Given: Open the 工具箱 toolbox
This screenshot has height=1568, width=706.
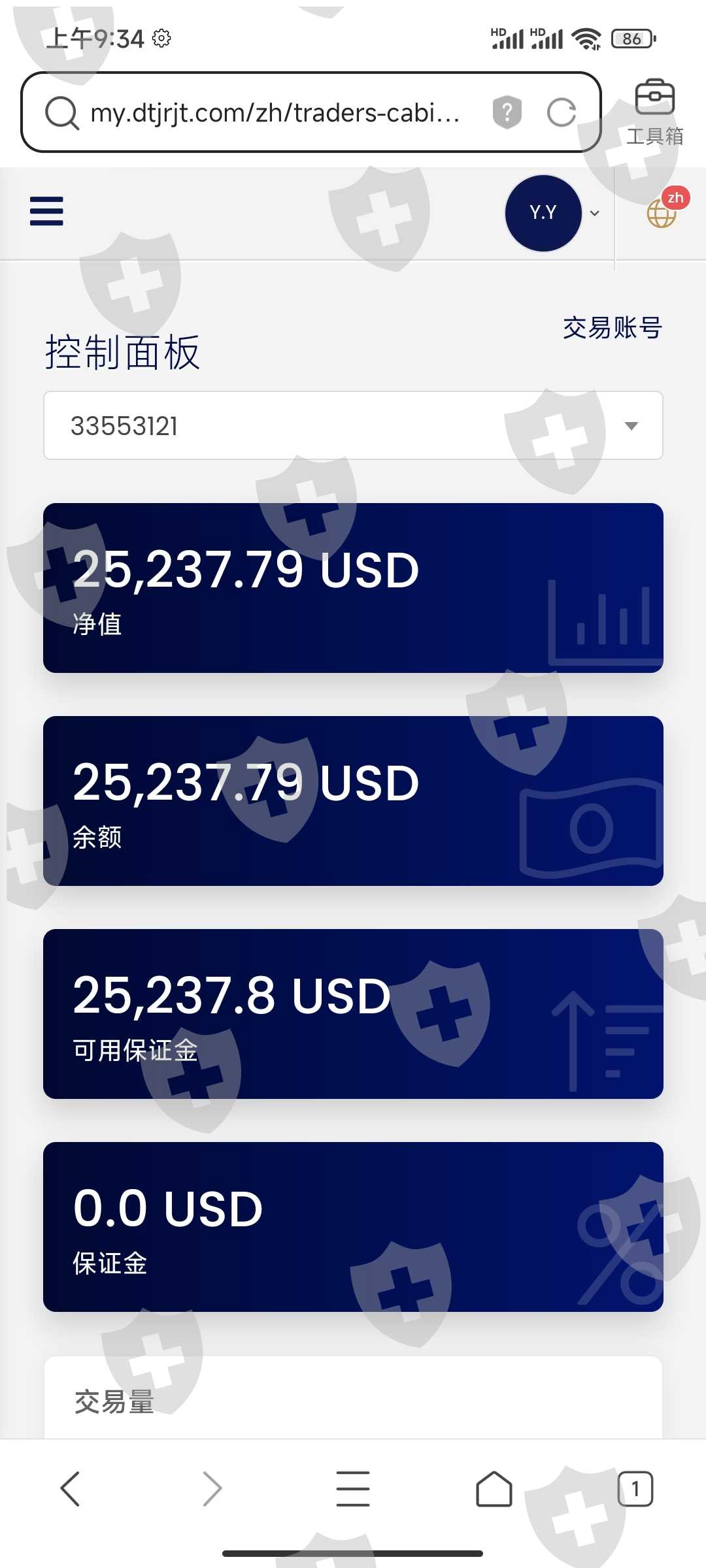Looking at the screenshot, I should click(x=654, y=112).
